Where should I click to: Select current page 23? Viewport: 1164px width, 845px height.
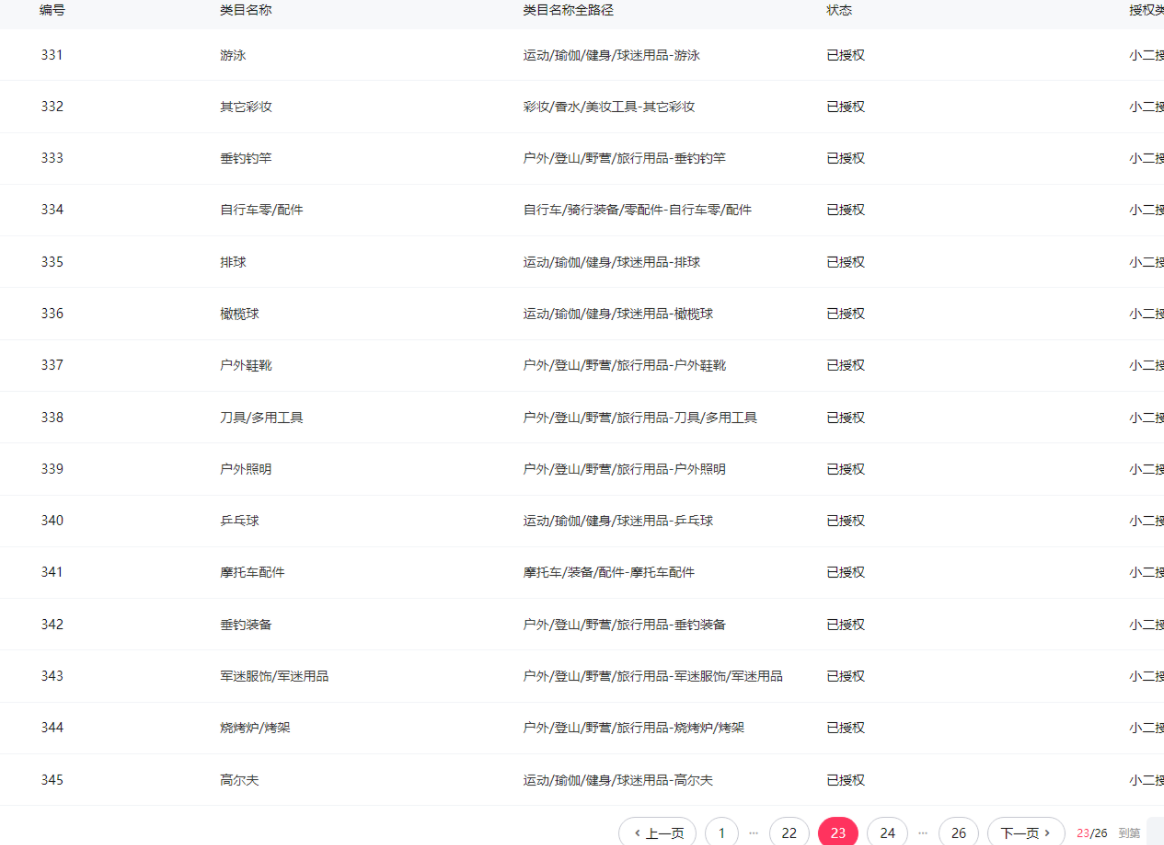(838, 832)
